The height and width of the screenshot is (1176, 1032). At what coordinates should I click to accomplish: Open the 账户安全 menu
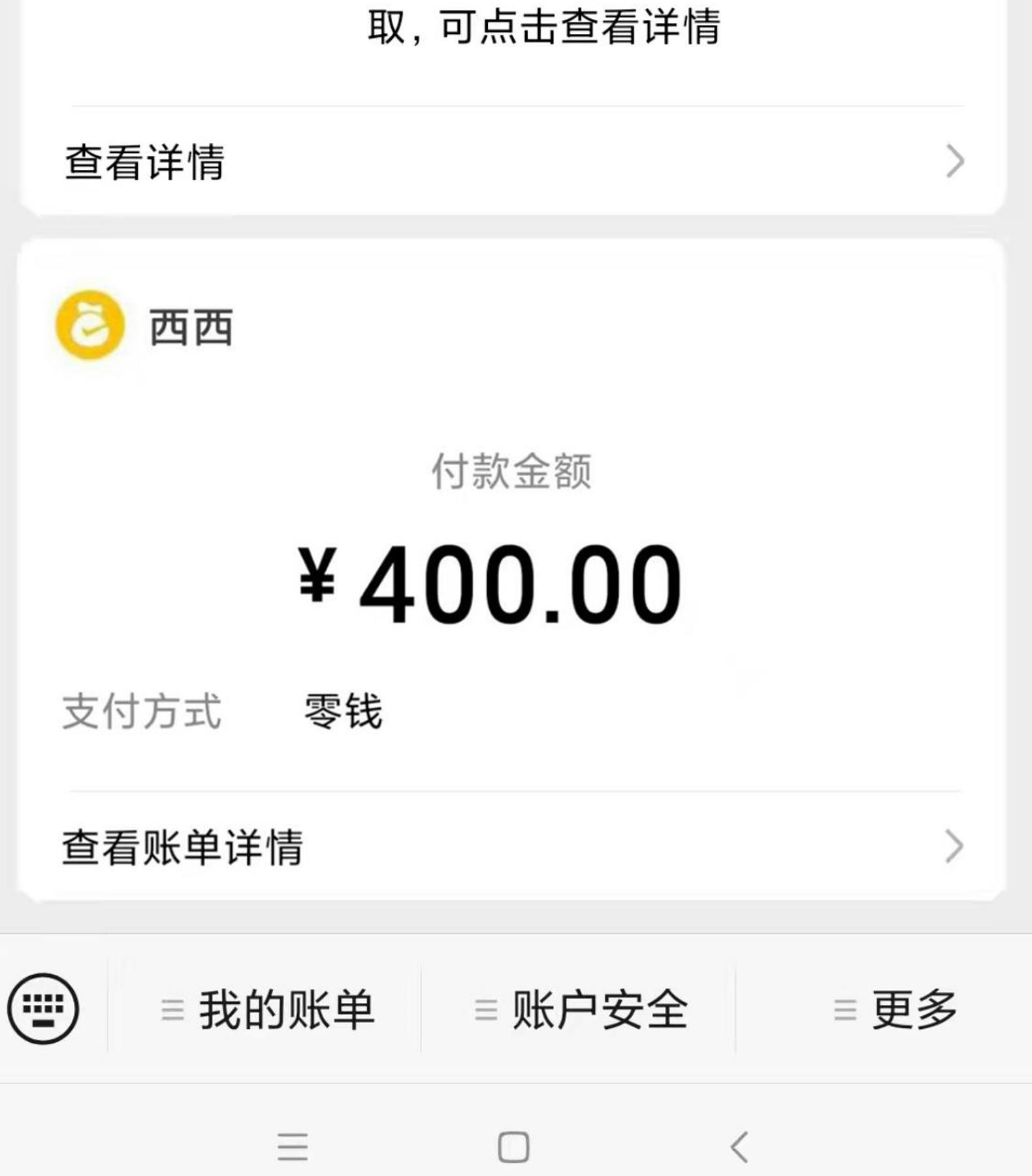click(581, 1009)
